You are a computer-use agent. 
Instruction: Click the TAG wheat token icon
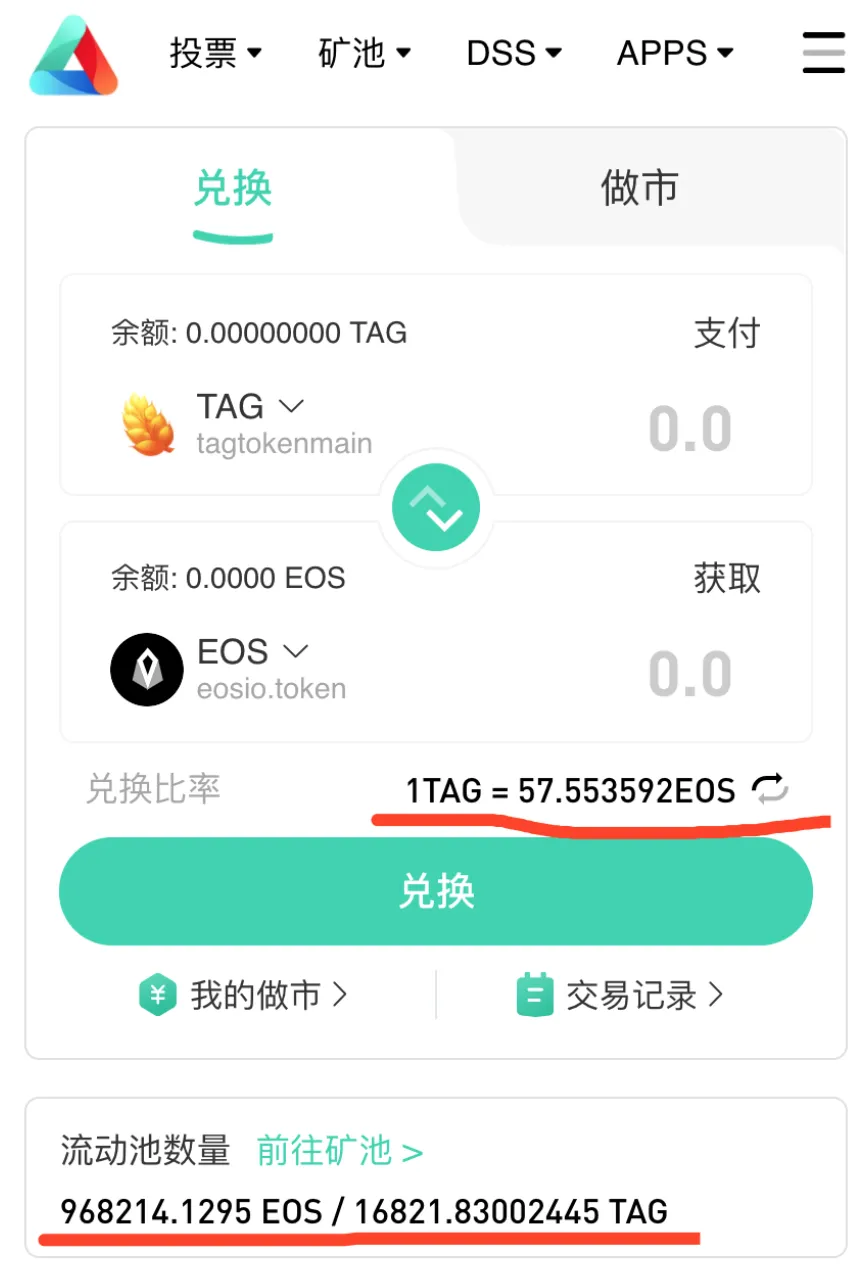pyautogui.click(x=148, y=421)
